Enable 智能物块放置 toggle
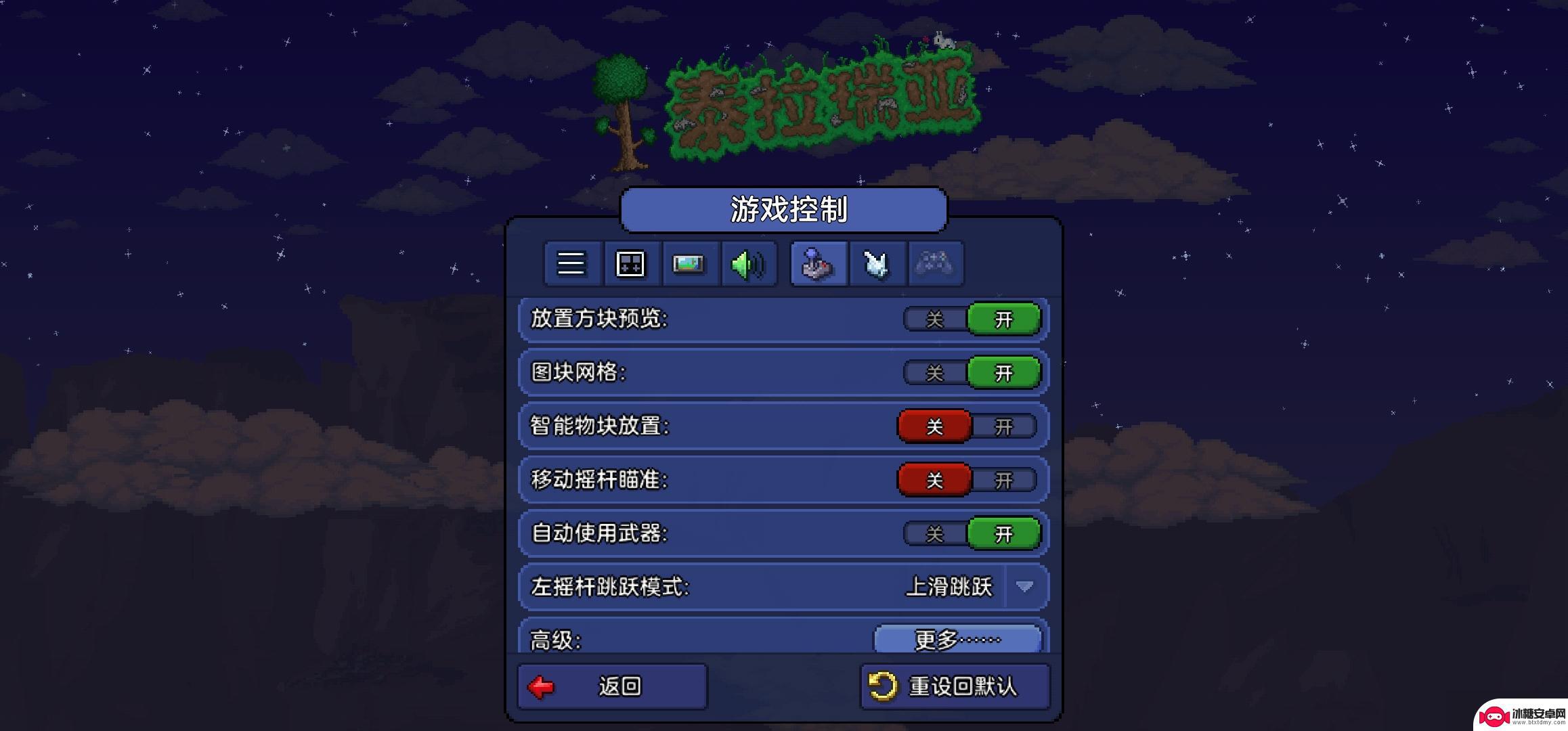The height and width of the screenshot is (731, 1568). pos(1003,426)
